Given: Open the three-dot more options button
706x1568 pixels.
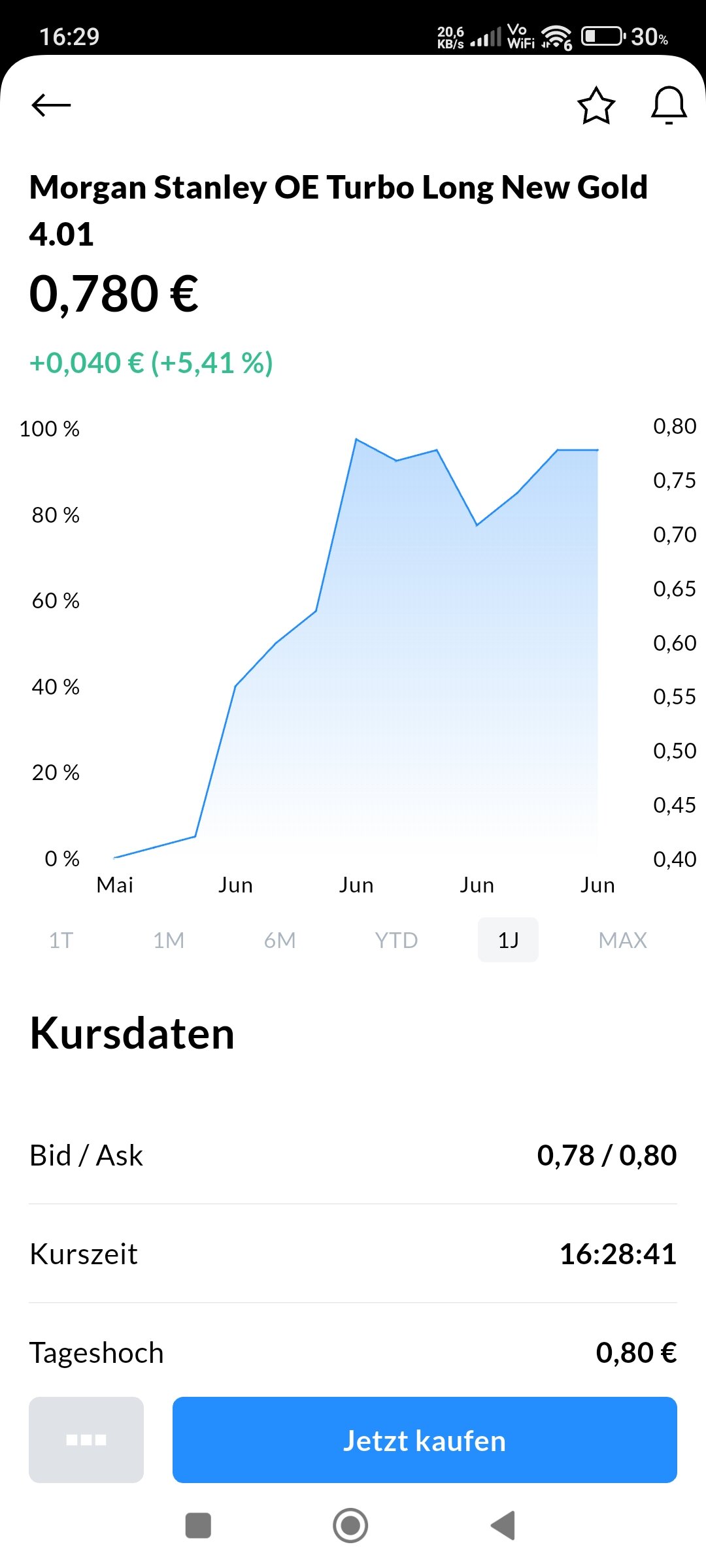Looking at the screenshot, I should click(x=86, y=1440).
